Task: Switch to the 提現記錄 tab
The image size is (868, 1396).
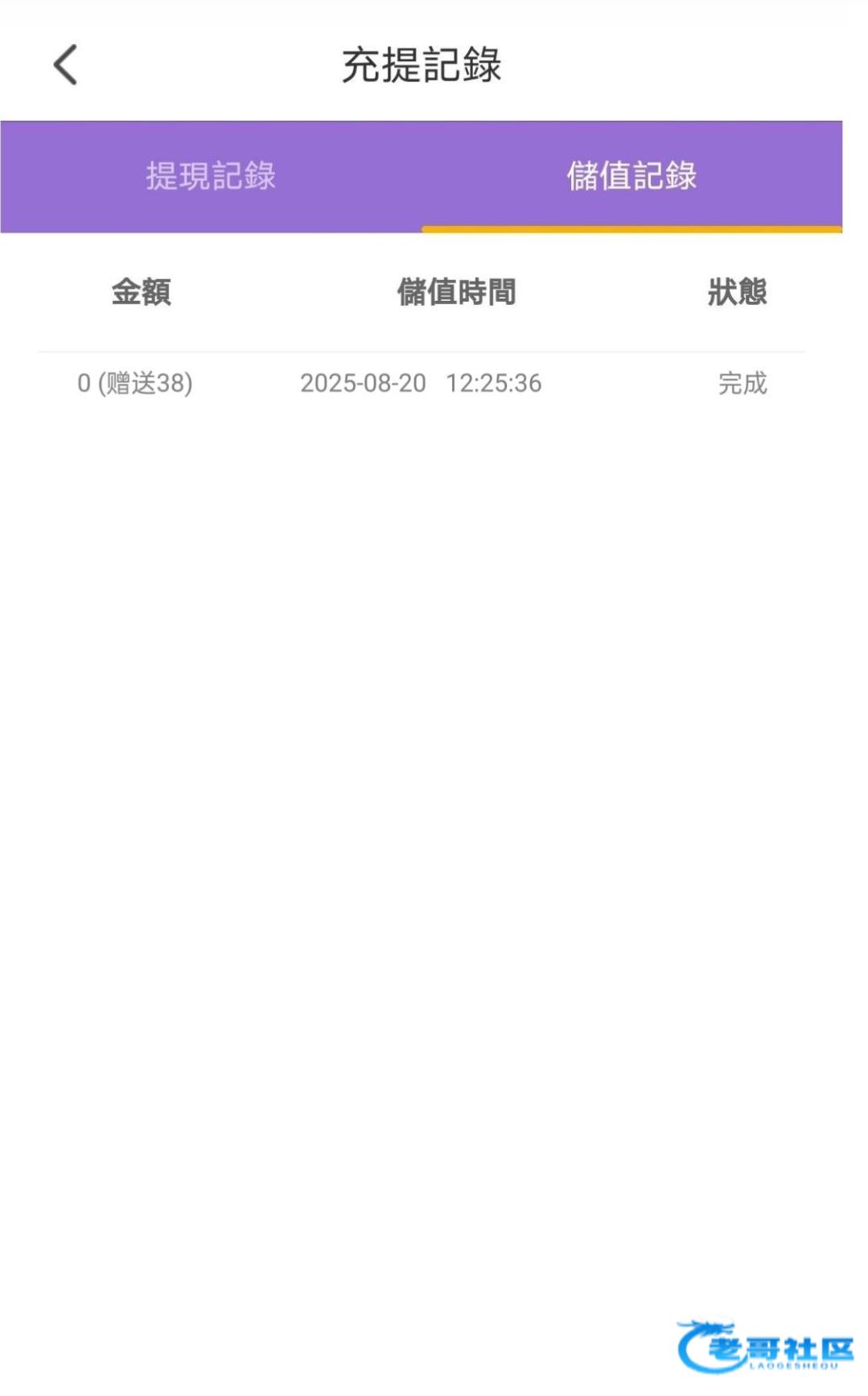Action: [x=211, y=176]
